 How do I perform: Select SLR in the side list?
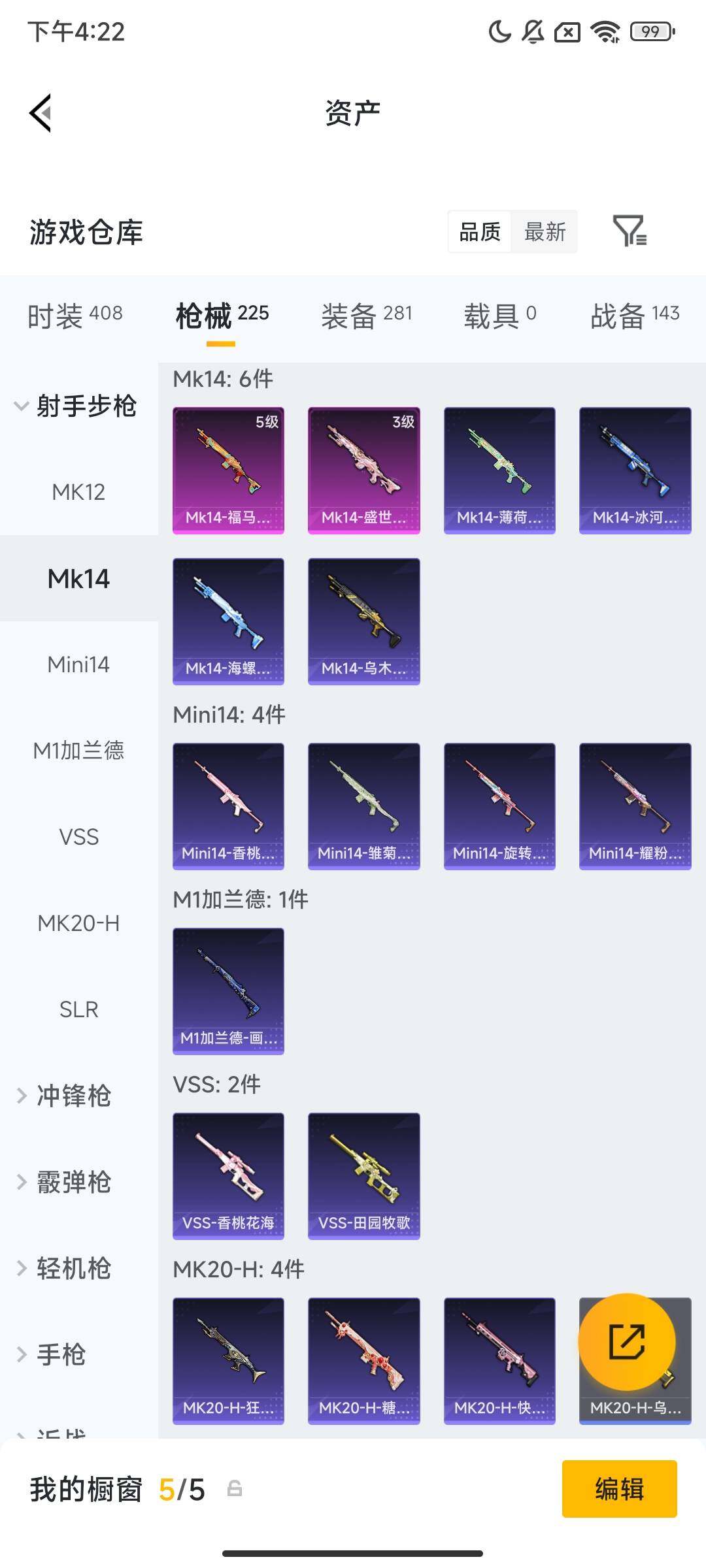pos(78,1009)
